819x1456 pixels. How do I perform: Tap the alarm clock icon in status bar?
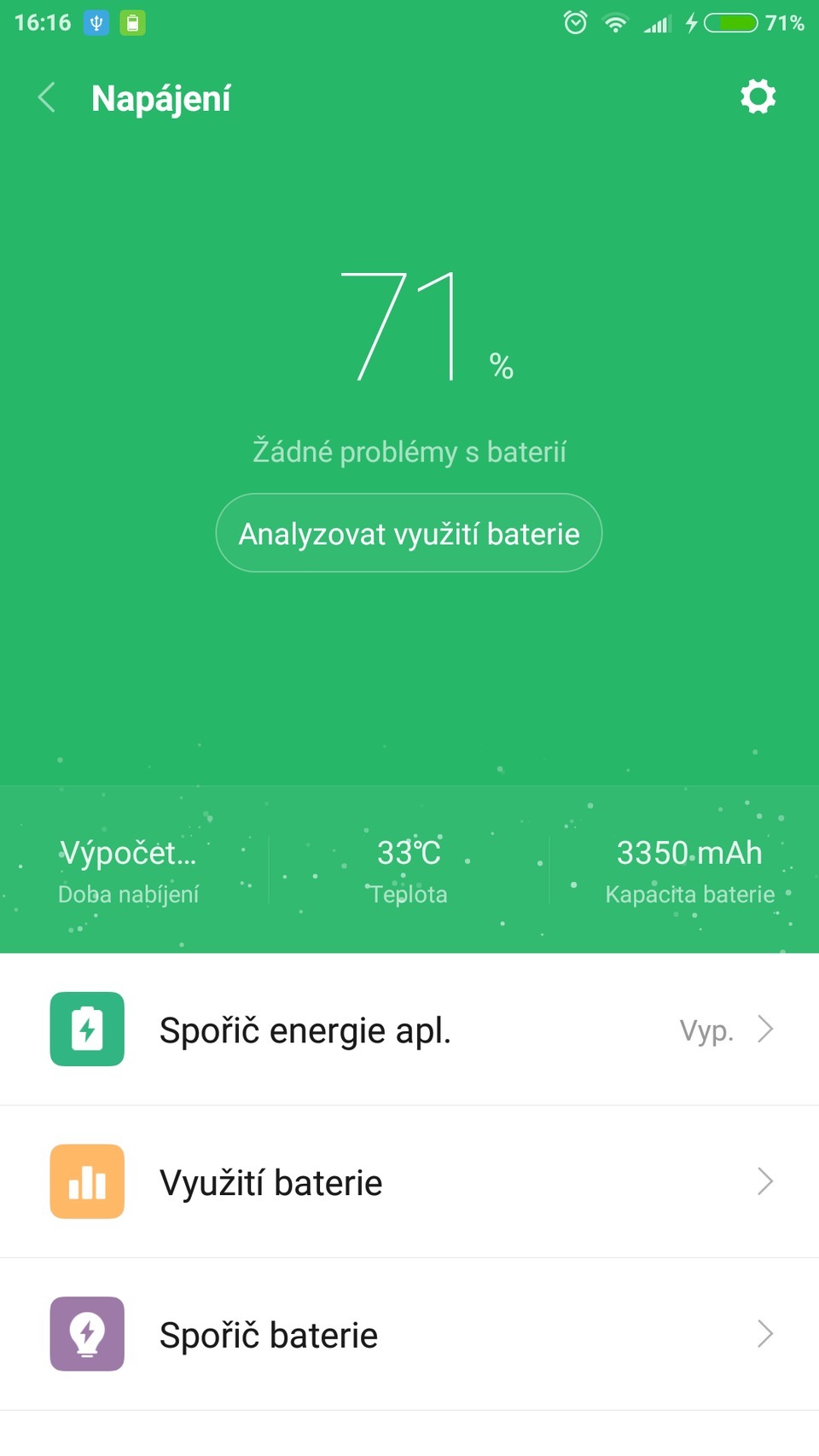[575, 22]
